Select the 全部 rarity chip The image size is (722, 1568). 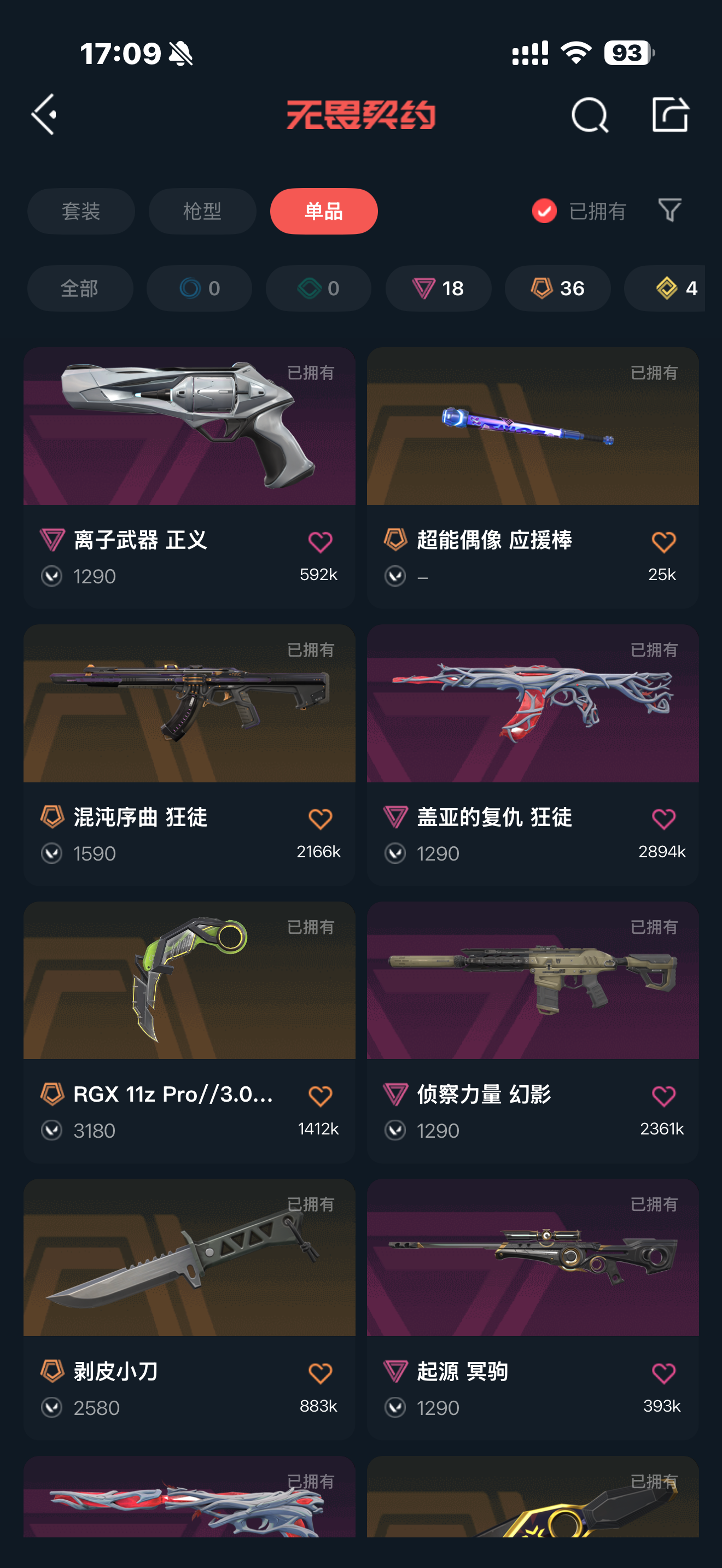(x=80, y=289)
